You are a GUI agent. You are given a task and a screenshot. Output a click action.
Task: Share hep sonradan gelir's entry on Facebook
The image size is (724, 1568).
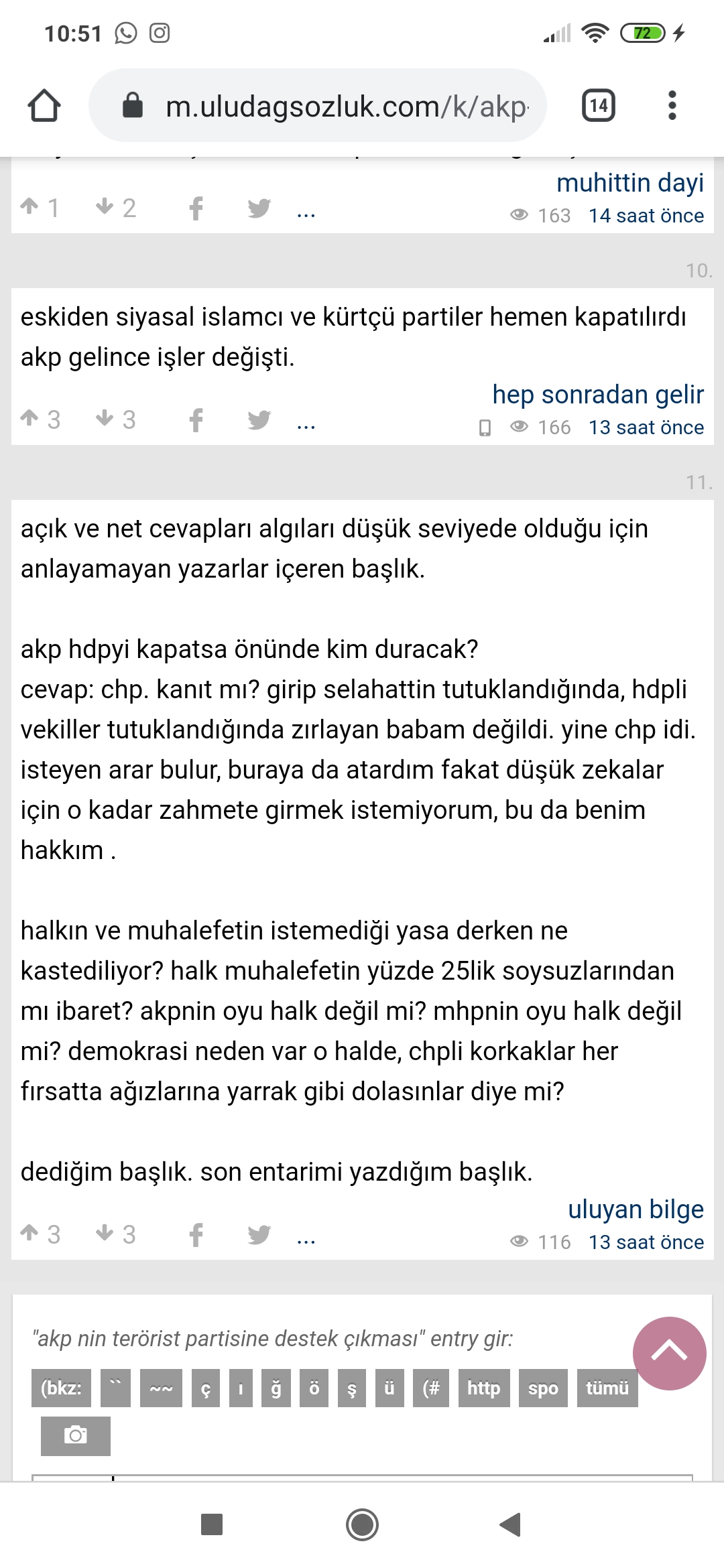[x=196, y=420]
